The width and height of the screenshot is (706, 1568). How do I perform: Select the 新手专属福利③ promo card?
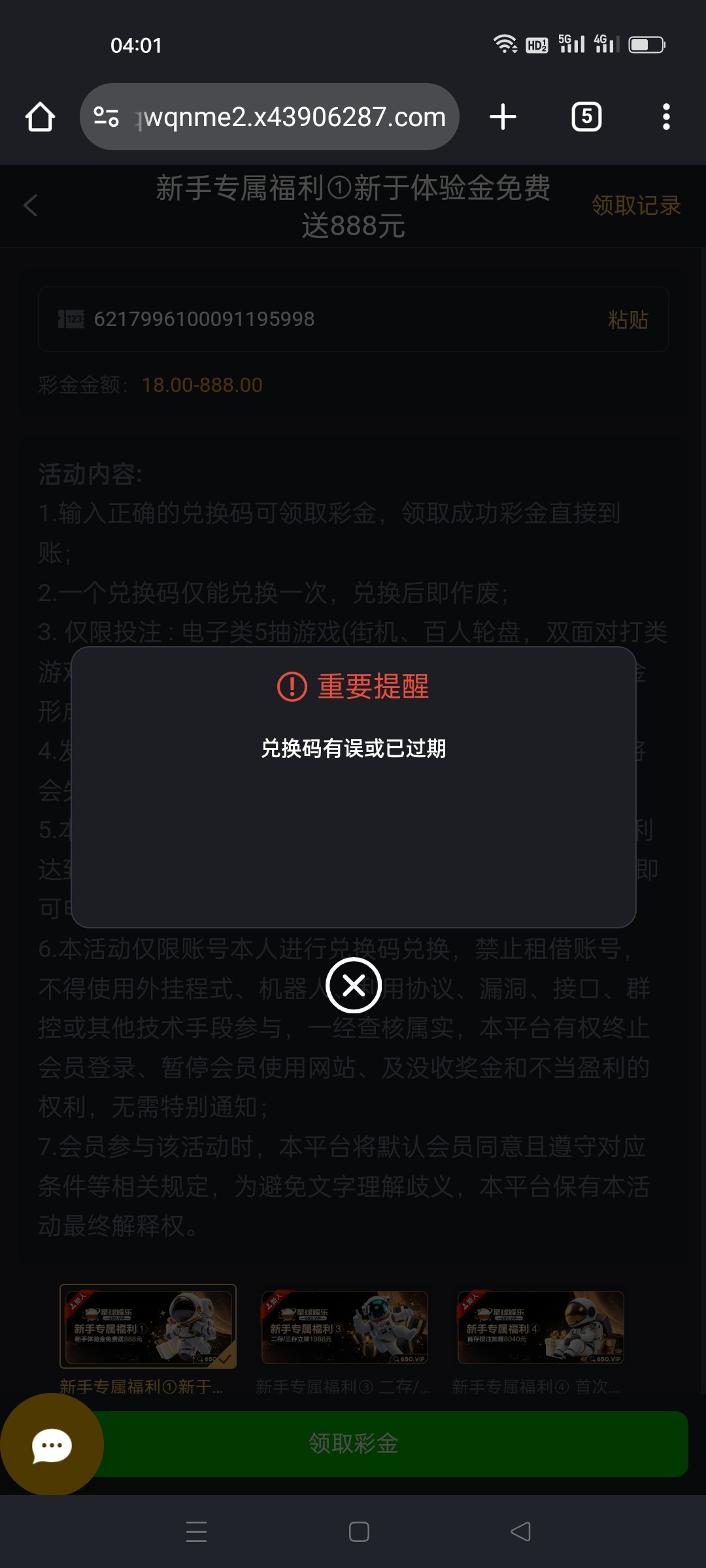tap(345, 1328)
